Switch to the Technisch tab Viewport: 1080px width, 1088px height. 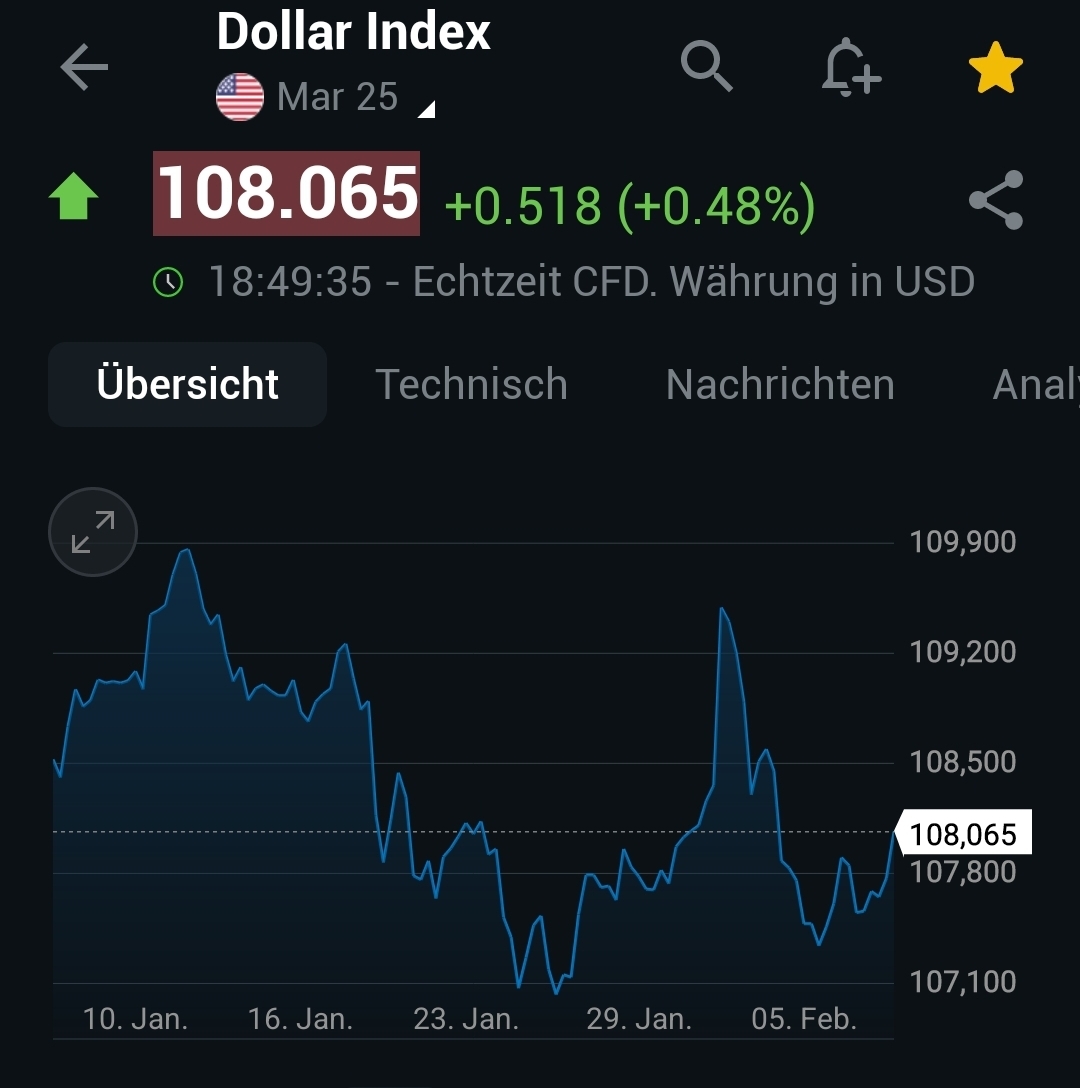pyautogui.click(x=472, y=384)
